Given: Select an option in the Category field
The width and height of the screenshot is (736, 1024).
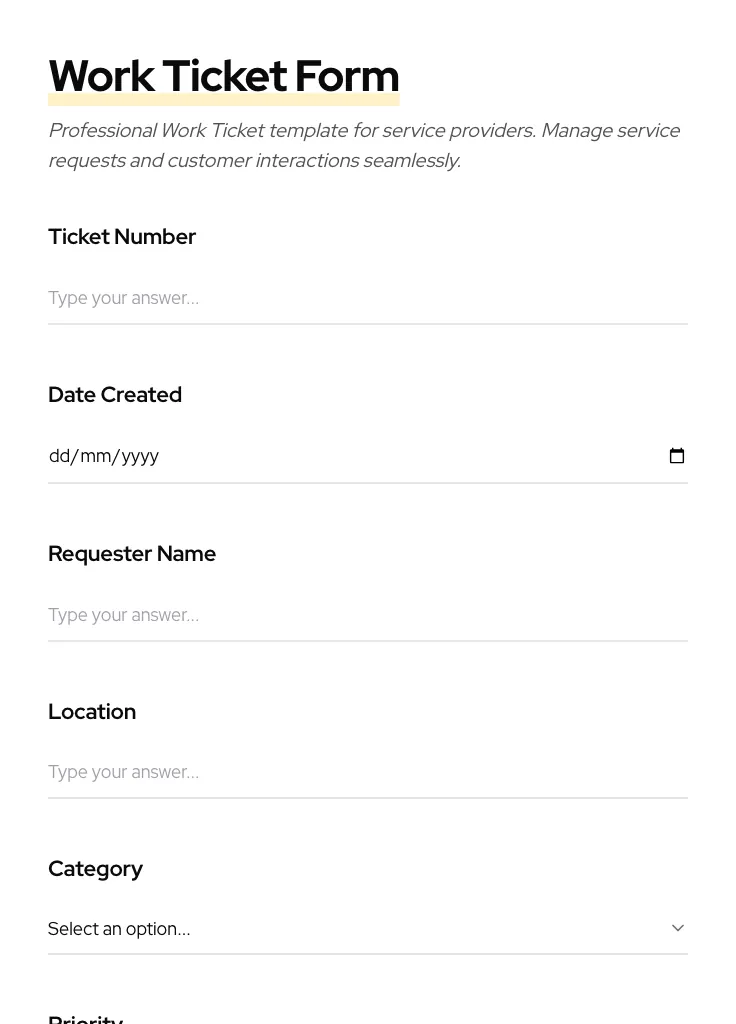Looking at the screenshot, I should [x=368, y=928].
